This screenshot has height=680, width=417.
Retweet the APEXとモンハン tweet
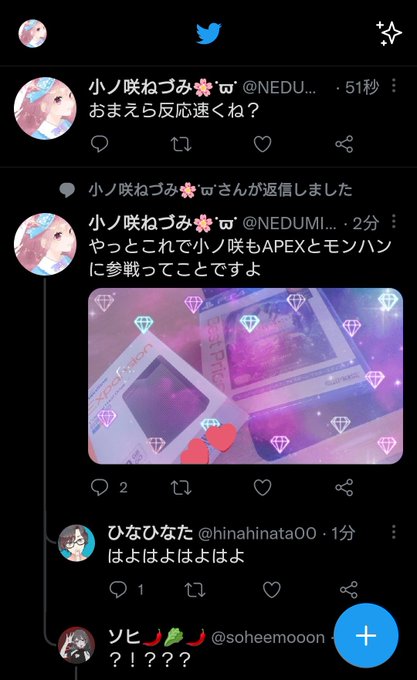click(181, 487)
